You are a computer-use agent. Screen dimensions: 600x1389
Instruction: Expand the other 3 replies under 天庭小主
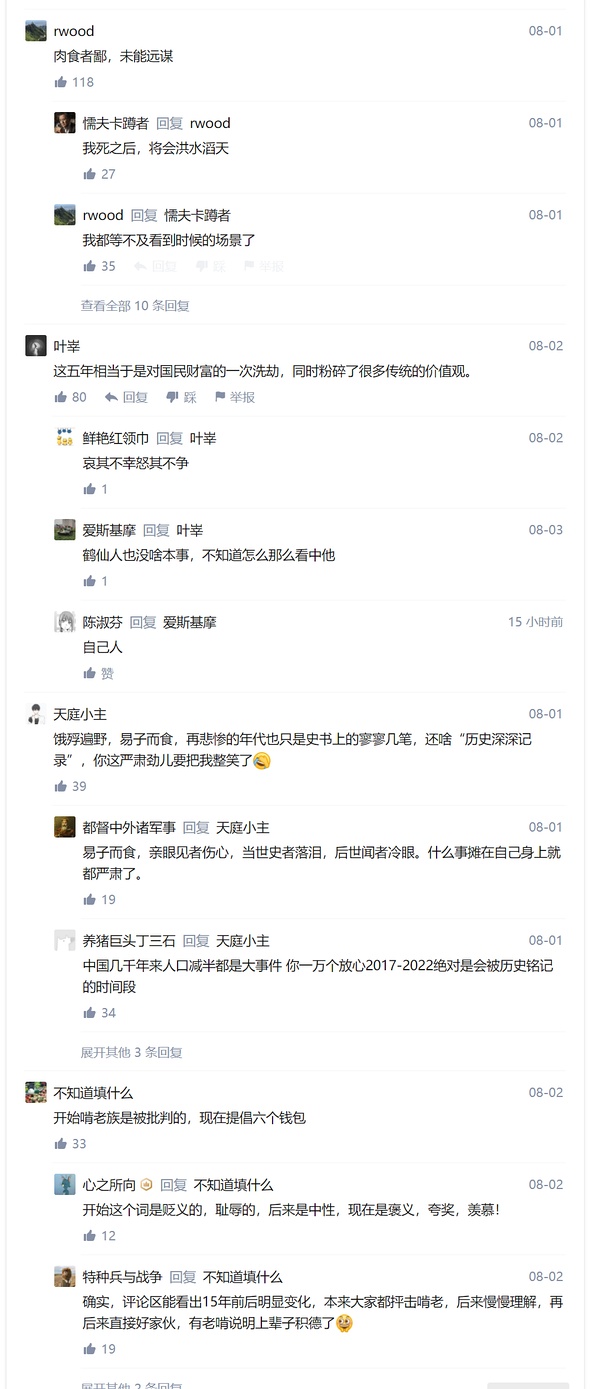[x=131, y=1052]
